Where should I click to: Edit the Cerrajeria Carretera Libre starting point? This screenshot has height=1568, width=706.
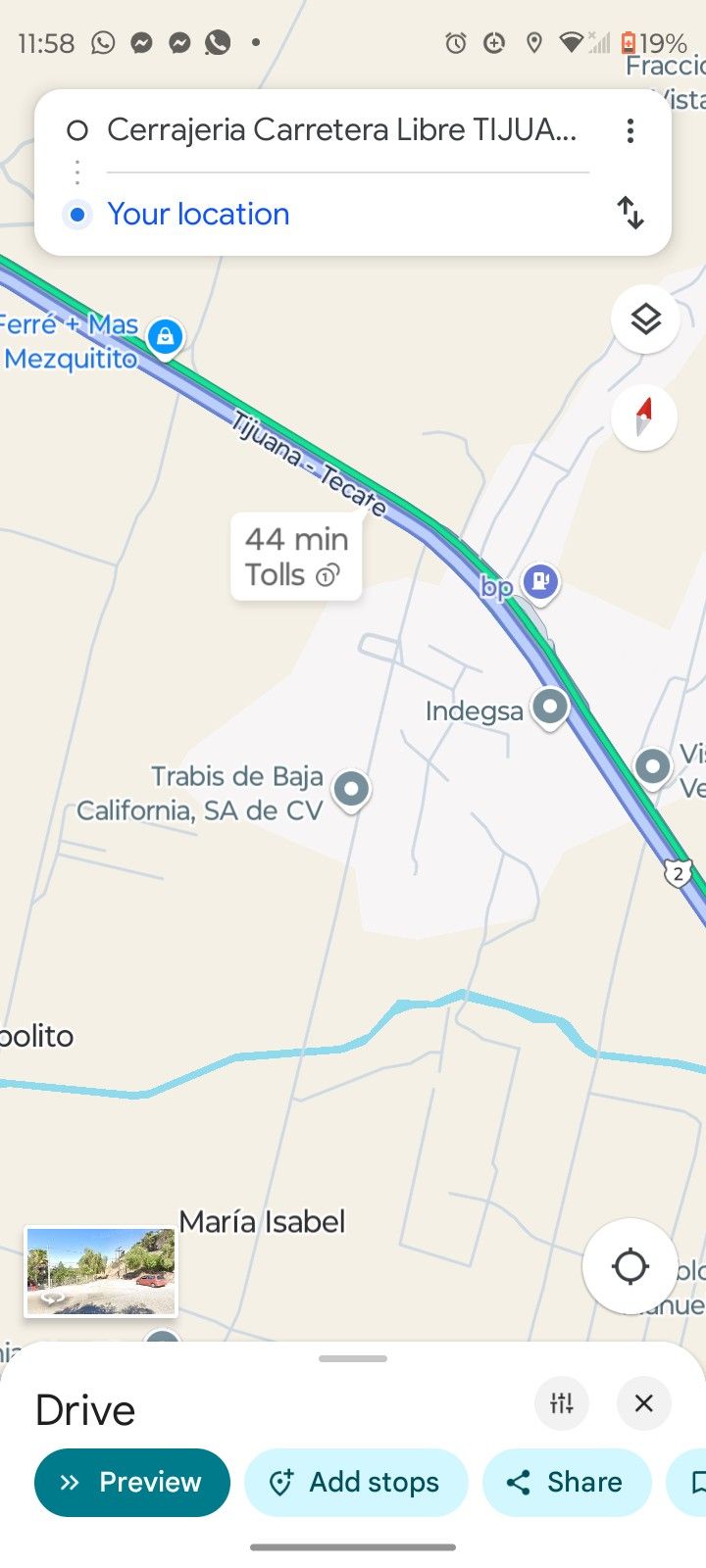point(341,130)
